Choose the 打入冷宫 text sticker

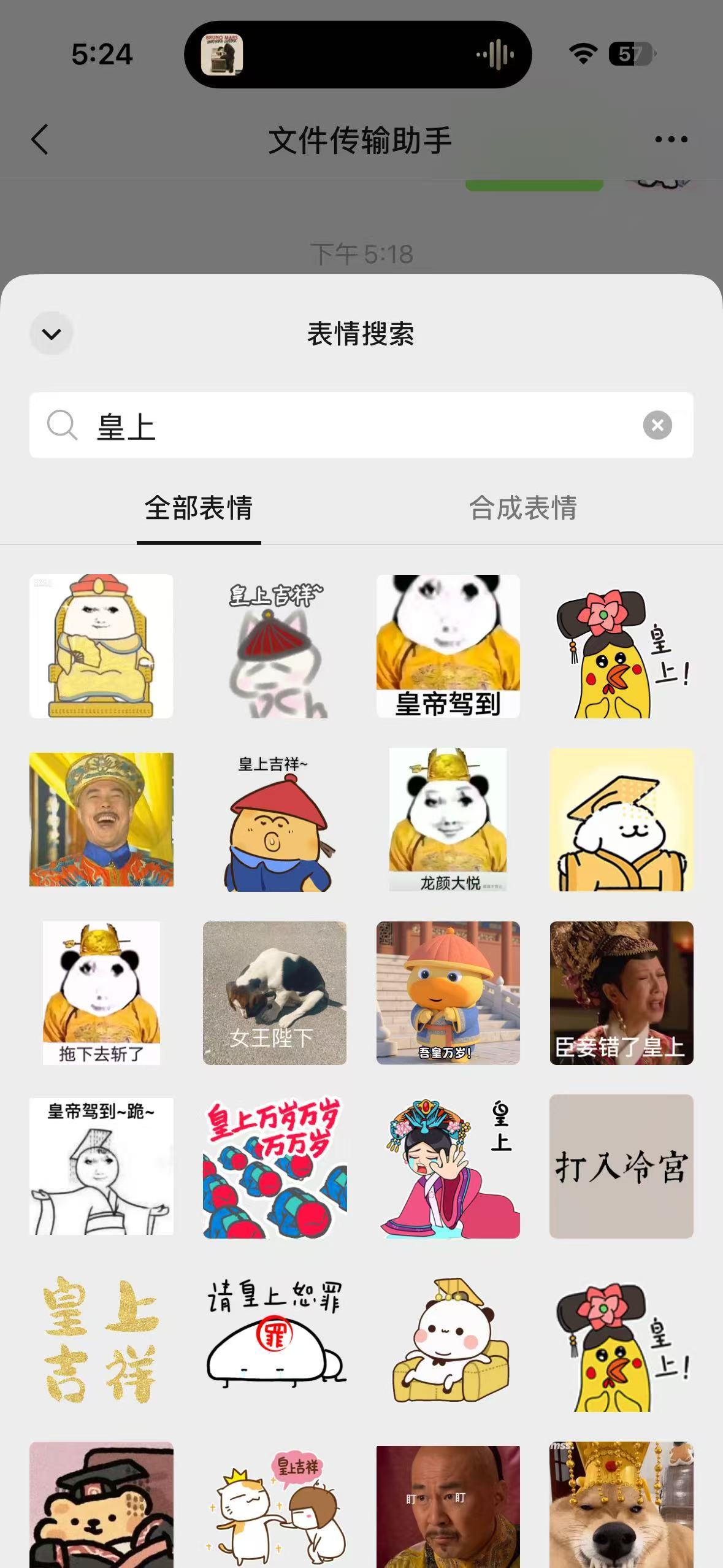[621, 1166]
